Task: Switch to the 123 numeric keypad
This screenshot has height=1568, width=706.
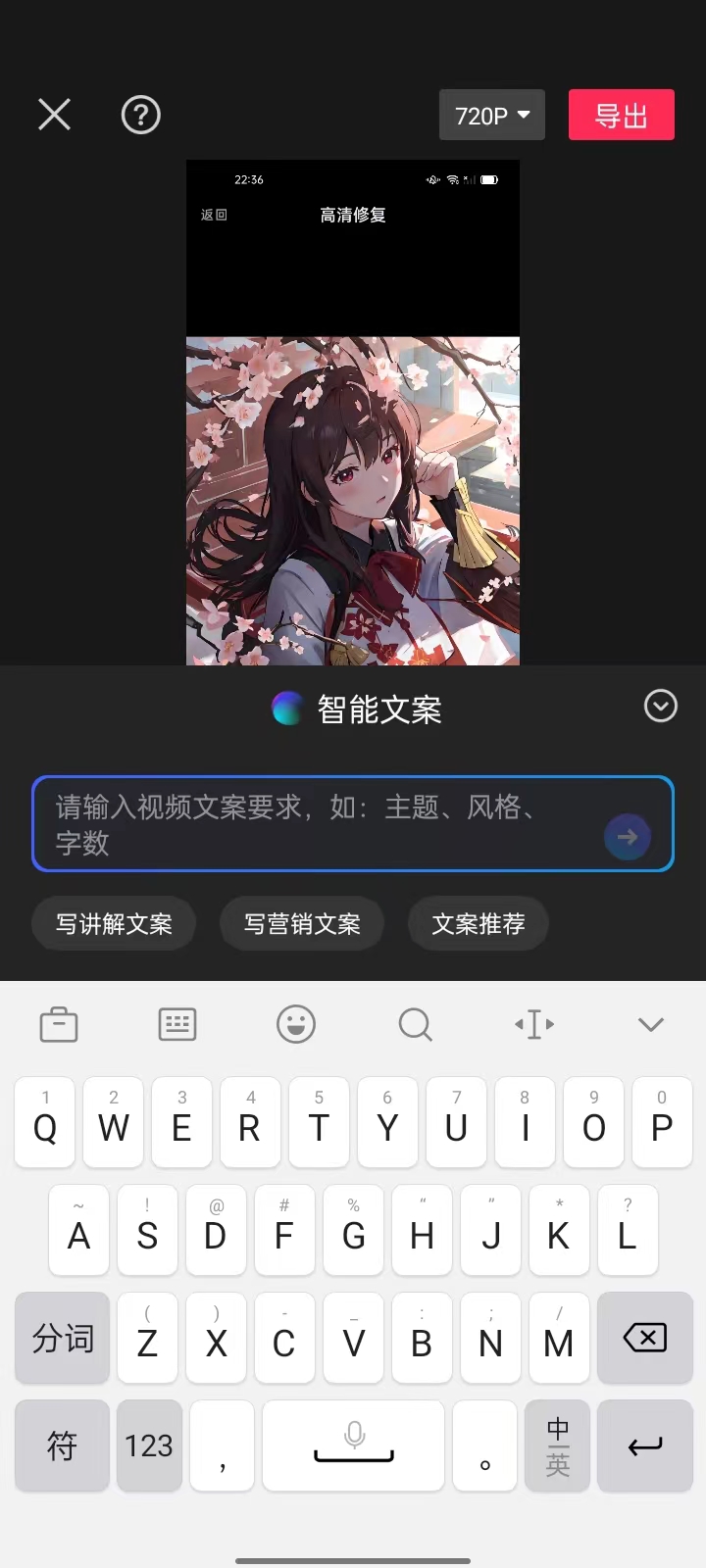Action: point(148,1445)
